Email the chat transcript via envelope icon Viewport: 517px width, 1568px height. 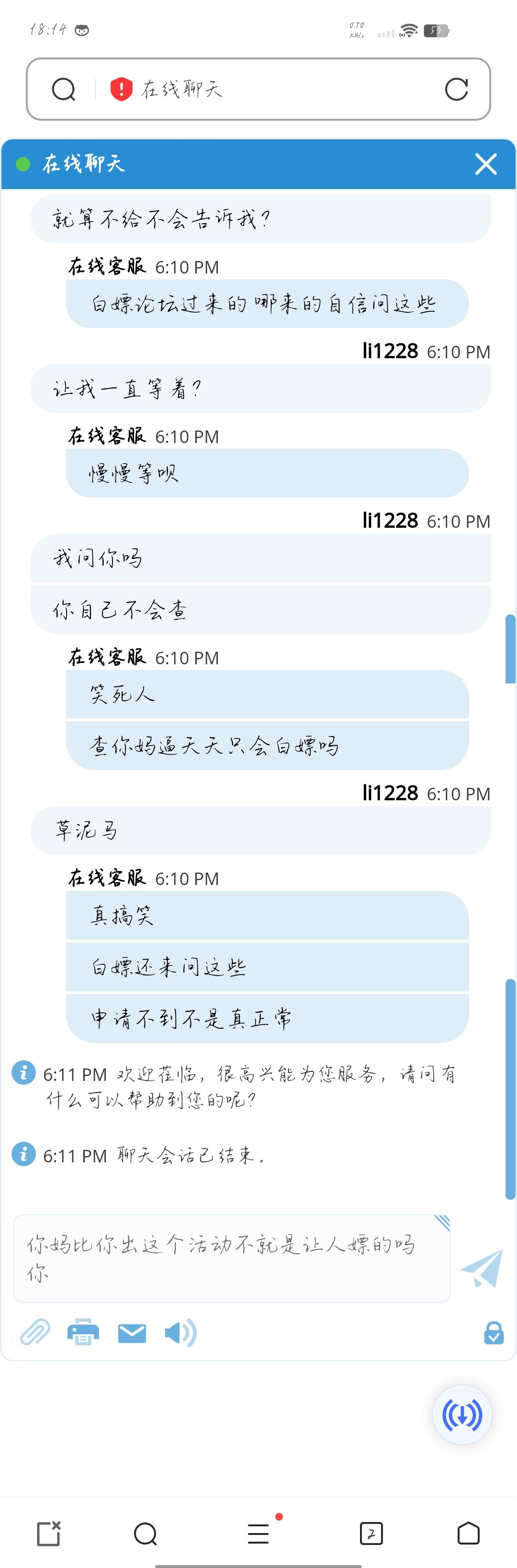pyautogui.click(x=132, y=1333)
